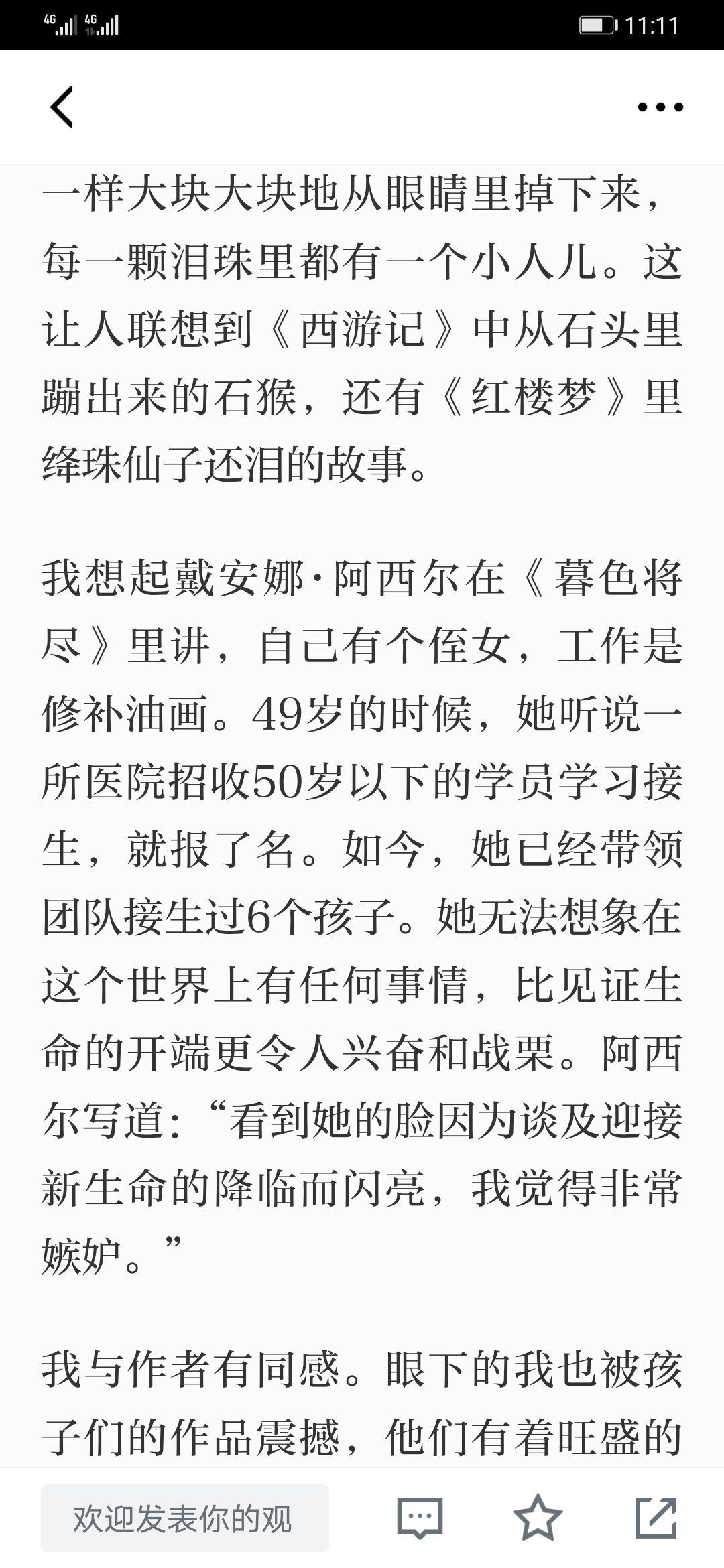Open the comments bubble icon
The image size is (724, 1568).
click(x=420, y=1518)
